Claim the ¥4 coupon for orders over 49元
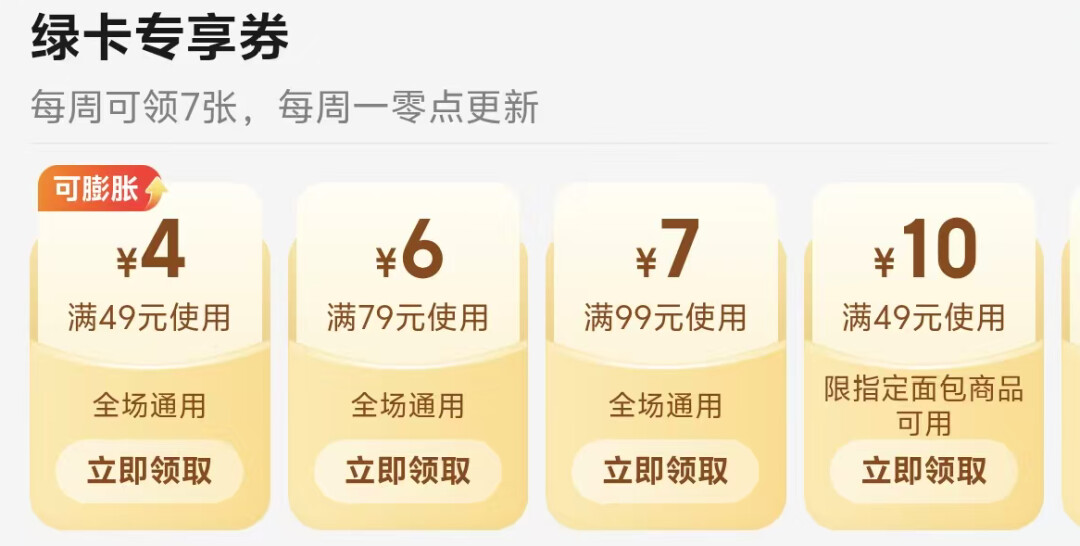The width and height of the screenshot is (1080, 546). click(149, 471)
